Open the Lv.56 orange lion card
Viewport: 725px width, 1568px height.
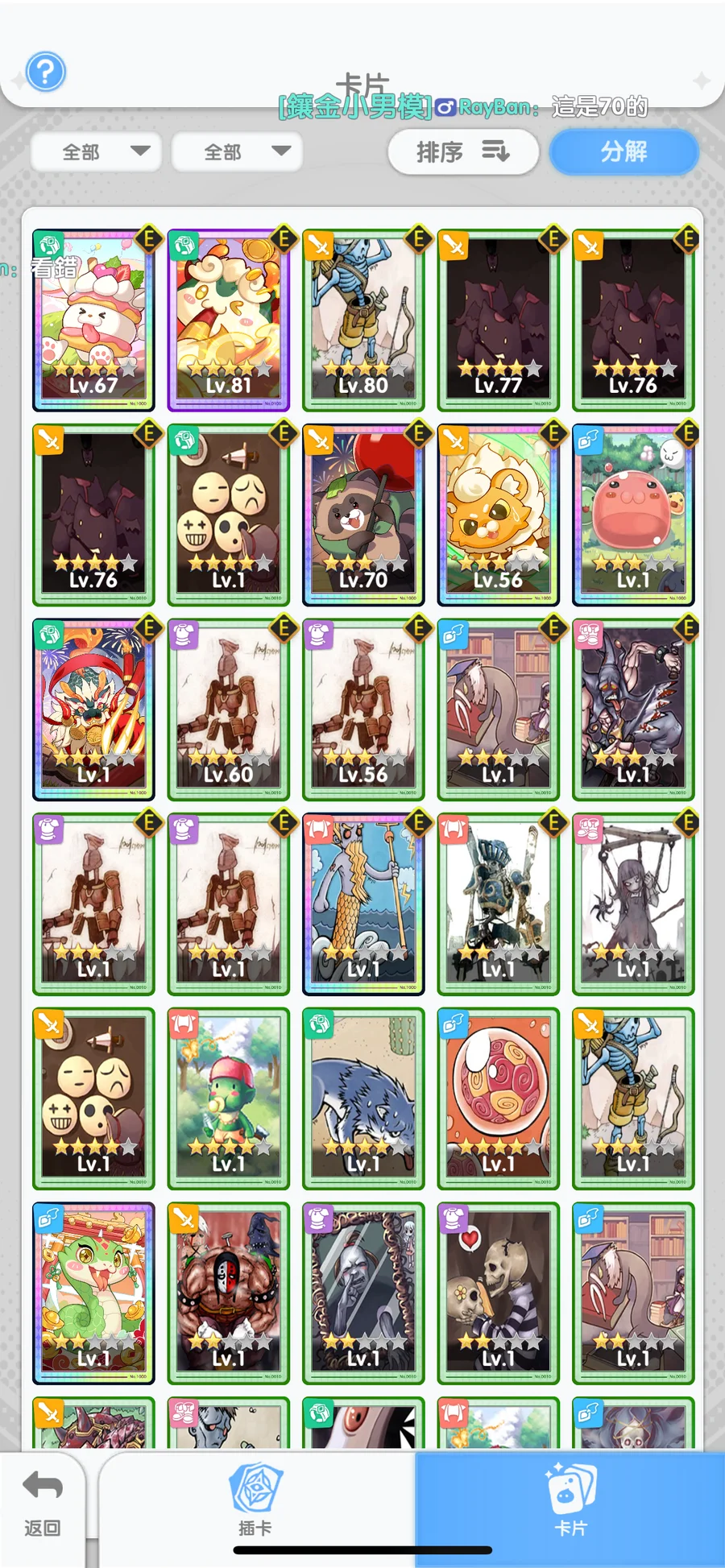(x=498, y=515)
